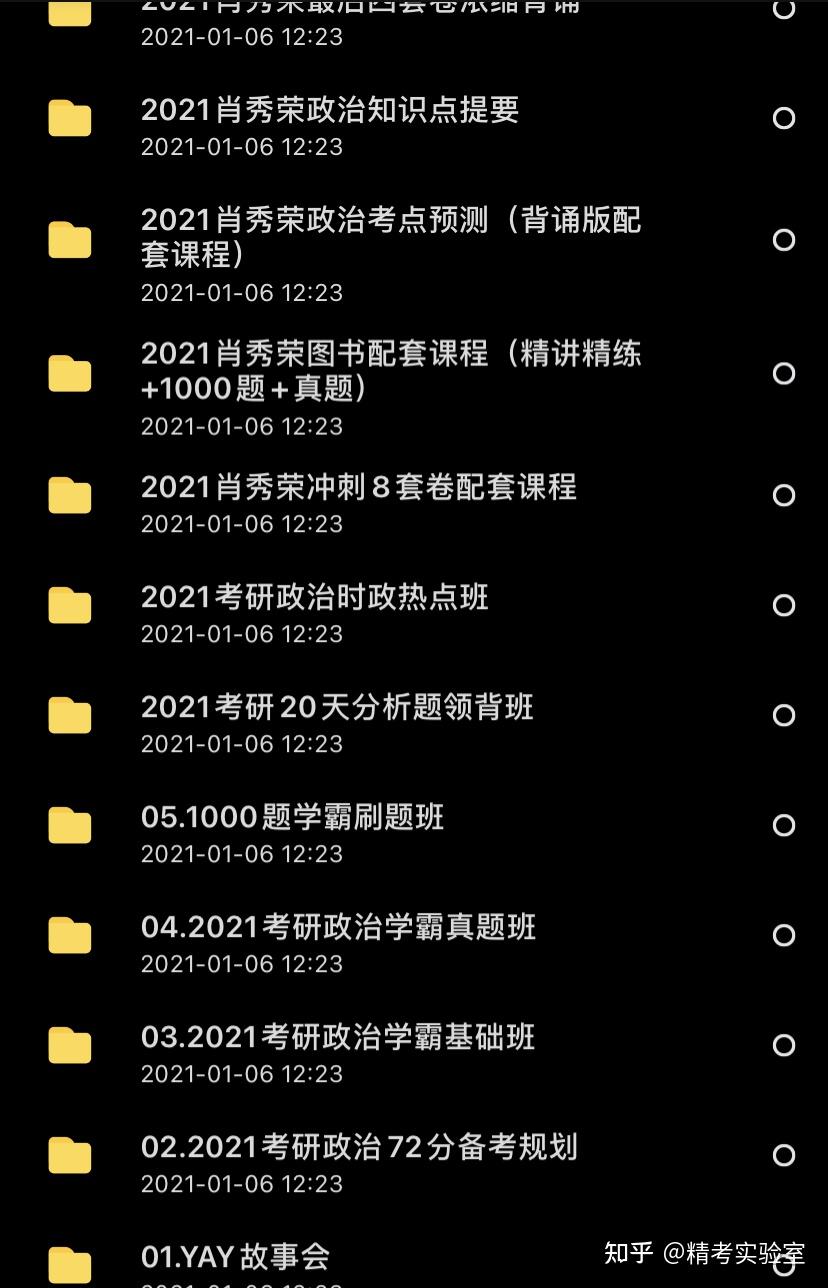Open the 2021考研政治时政热点班 folder icon

click(68, 605)
